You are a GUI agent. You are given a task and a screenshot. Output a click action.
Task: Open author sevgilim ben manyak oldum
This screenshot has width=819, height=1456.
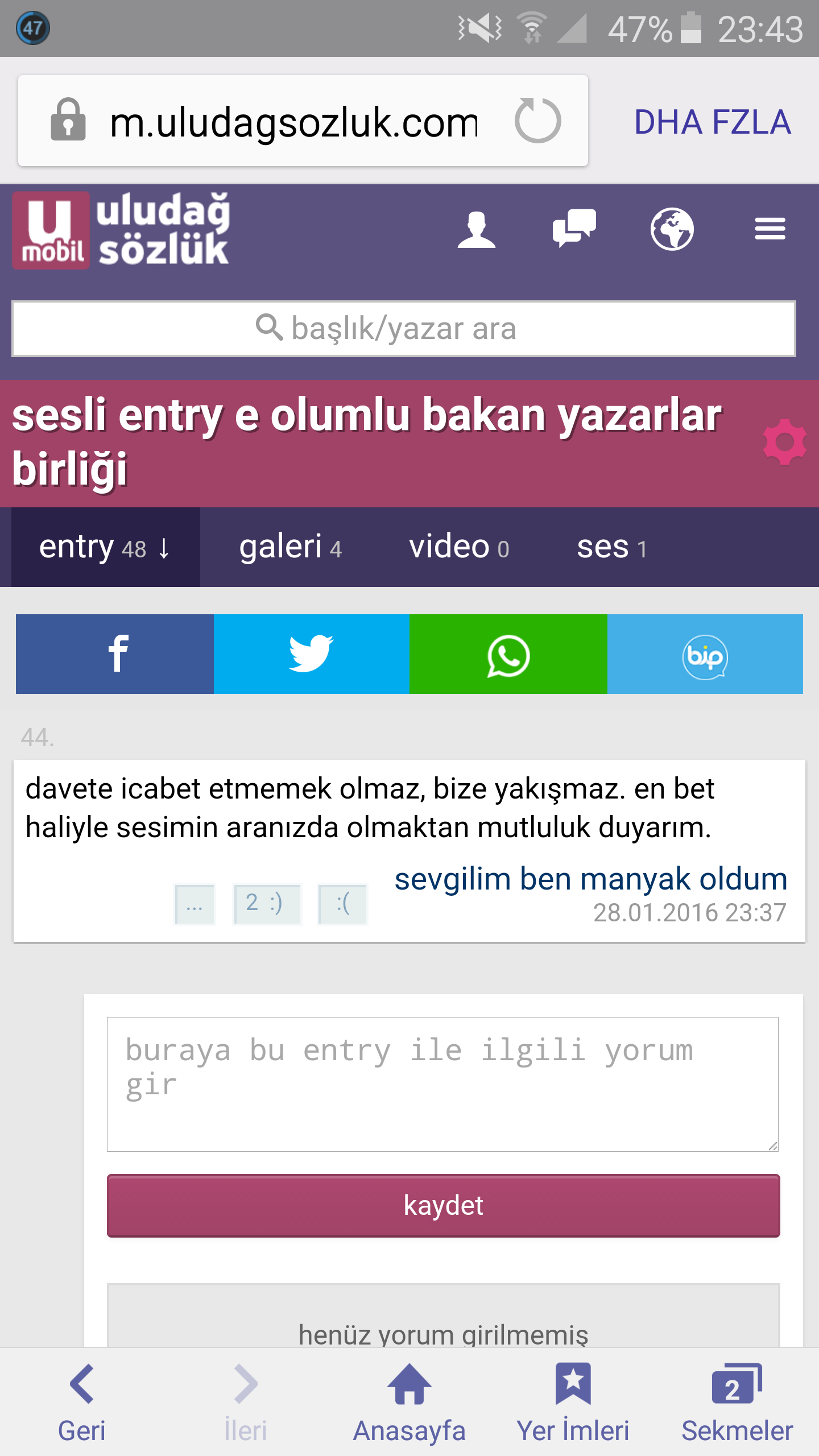tap(590, 879)
